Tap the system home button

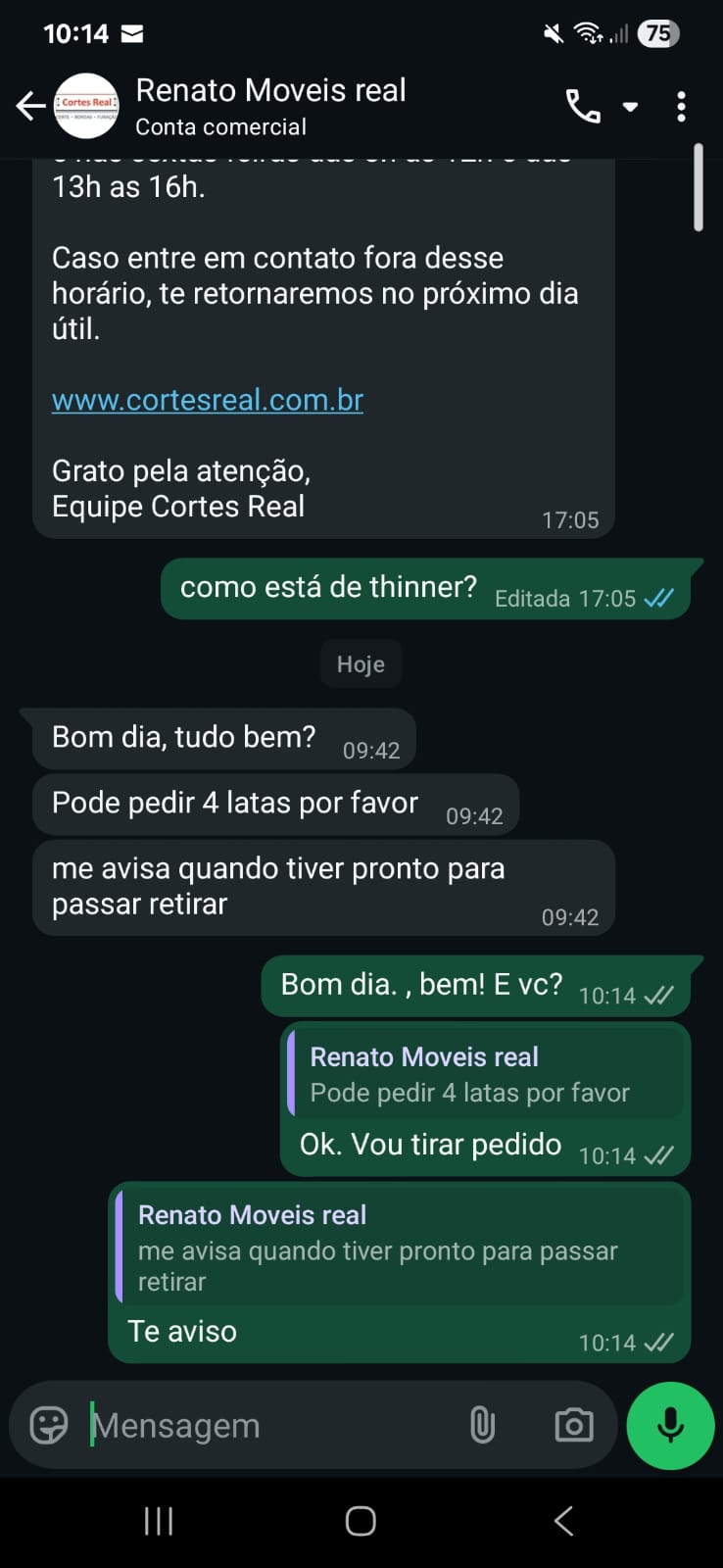coord(361,1521)
